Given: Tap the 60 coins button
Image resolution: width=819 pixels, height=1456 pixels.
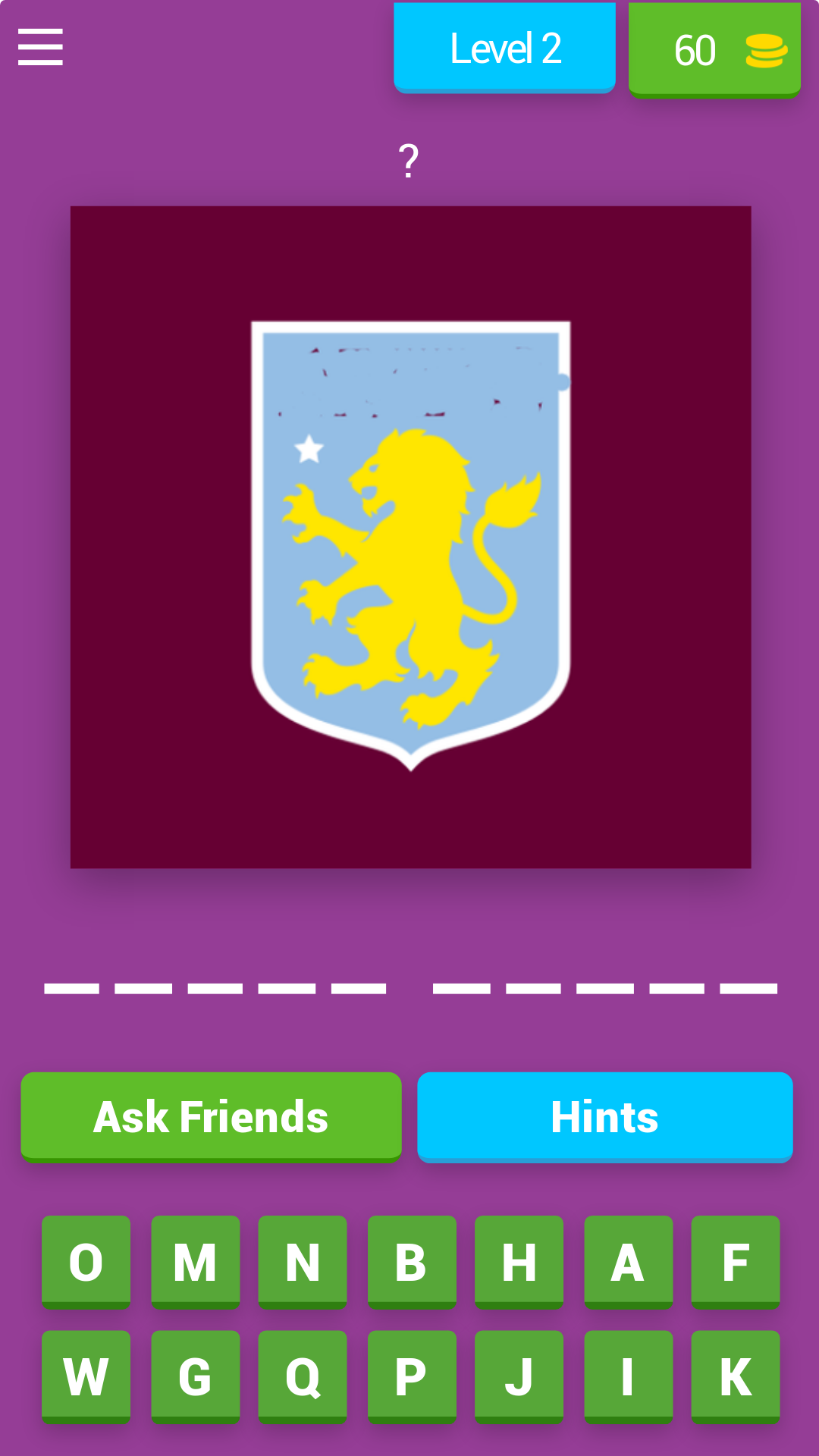Looking at the screenshot, I should [x=714, y=50].
